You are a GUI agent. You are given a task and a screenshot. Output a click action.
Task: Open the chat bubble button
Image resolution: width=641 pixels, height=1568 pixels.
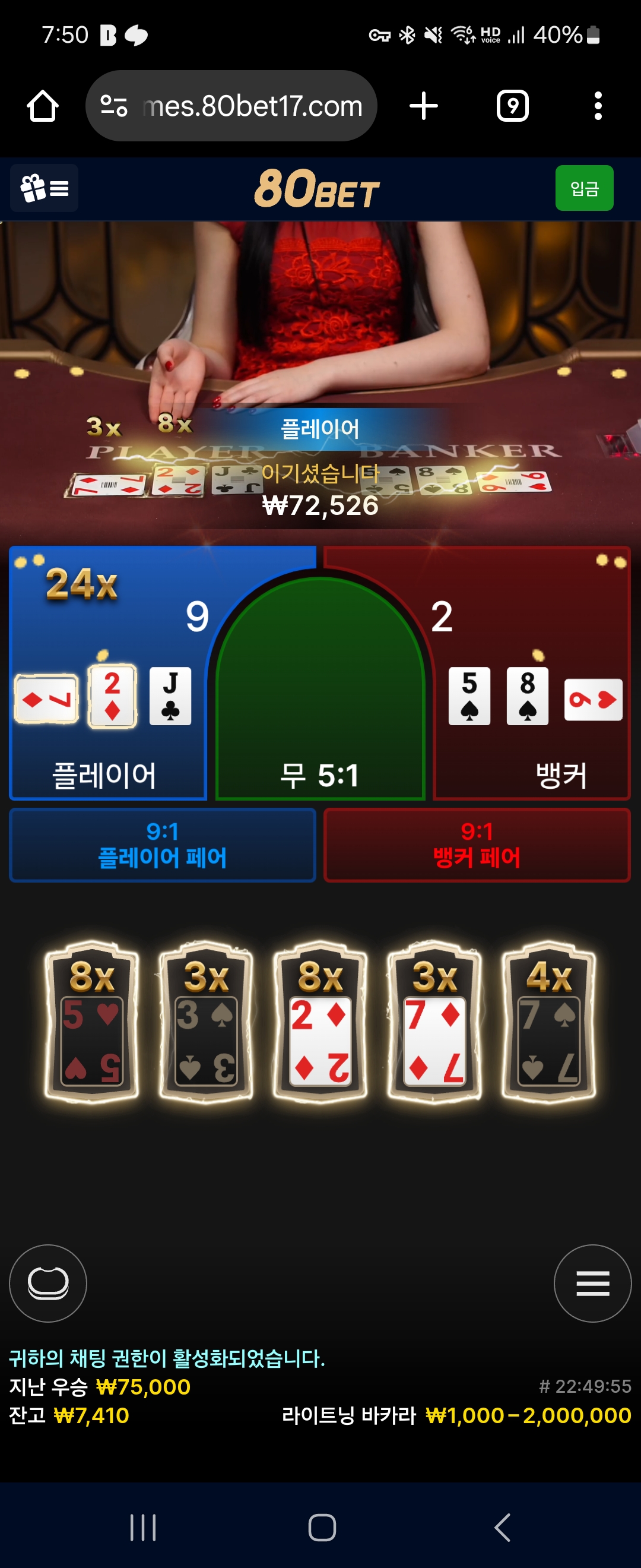tap(48, 1283)
